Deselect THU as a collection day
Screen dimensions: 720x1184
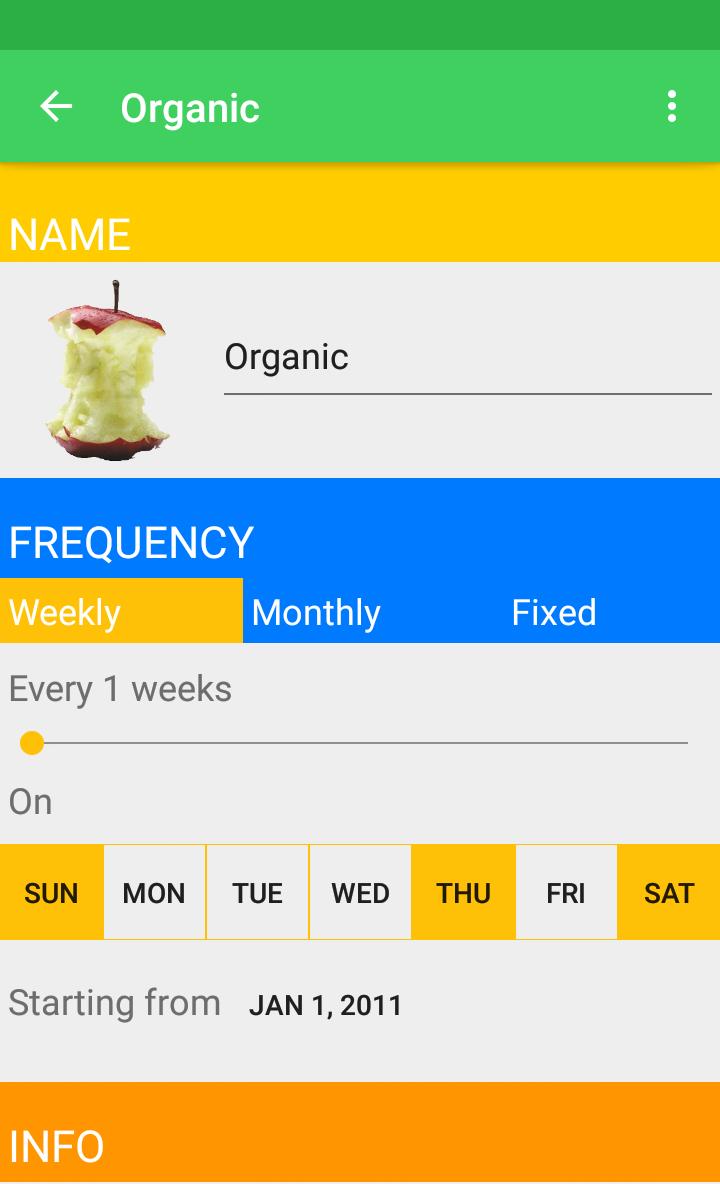[x=463, y=892]
